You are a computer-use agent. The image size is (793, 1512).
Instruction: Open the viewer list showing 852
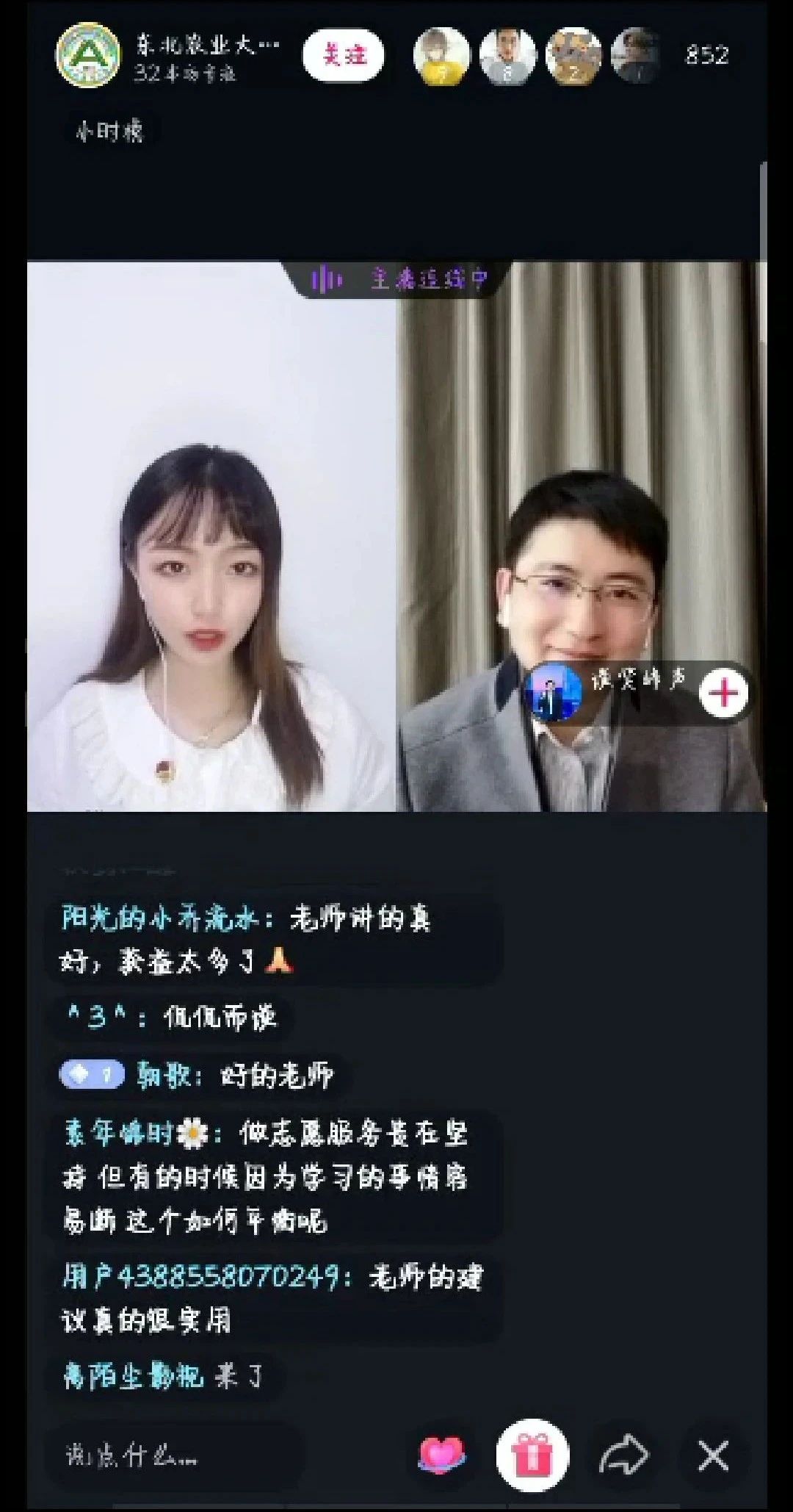tap(706, 55)
